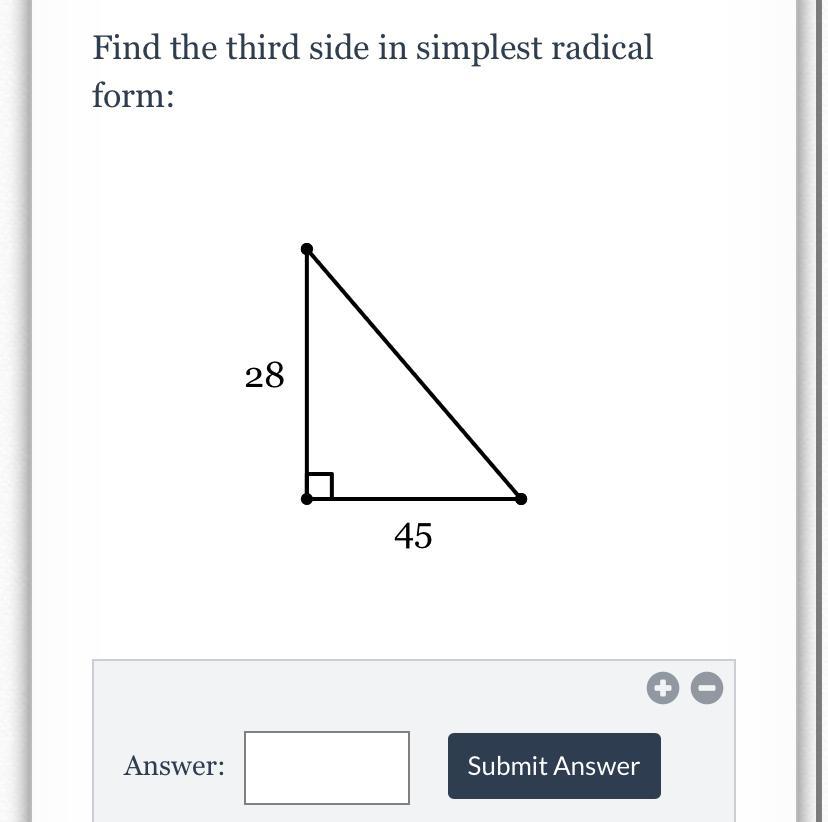Tap the Answer input field
Image resolution: width=828 pixels, height=822 pixels.
click(327, 767)
